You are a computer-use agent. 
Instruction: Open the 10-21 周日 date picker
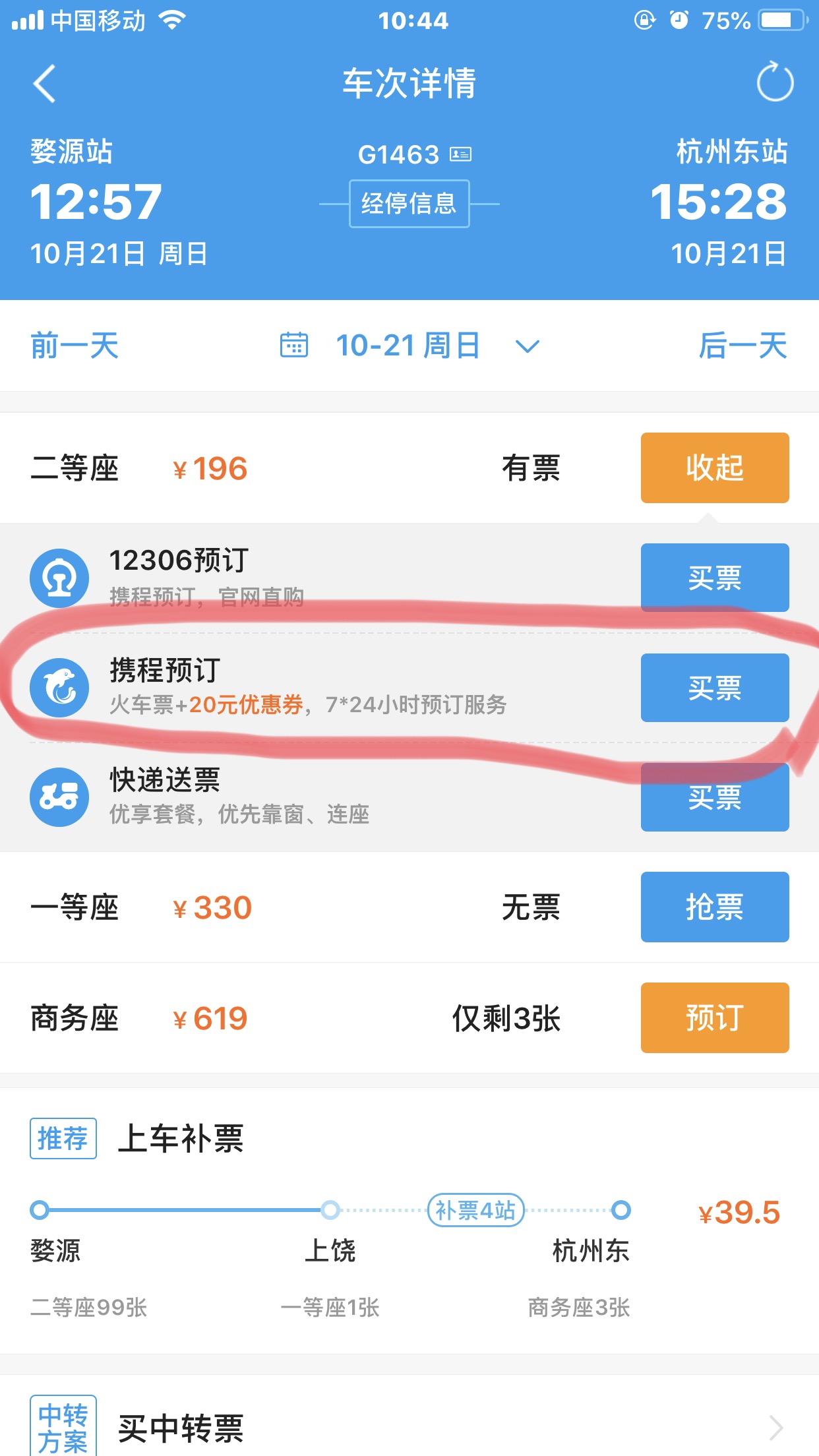[x=409, y=346]
